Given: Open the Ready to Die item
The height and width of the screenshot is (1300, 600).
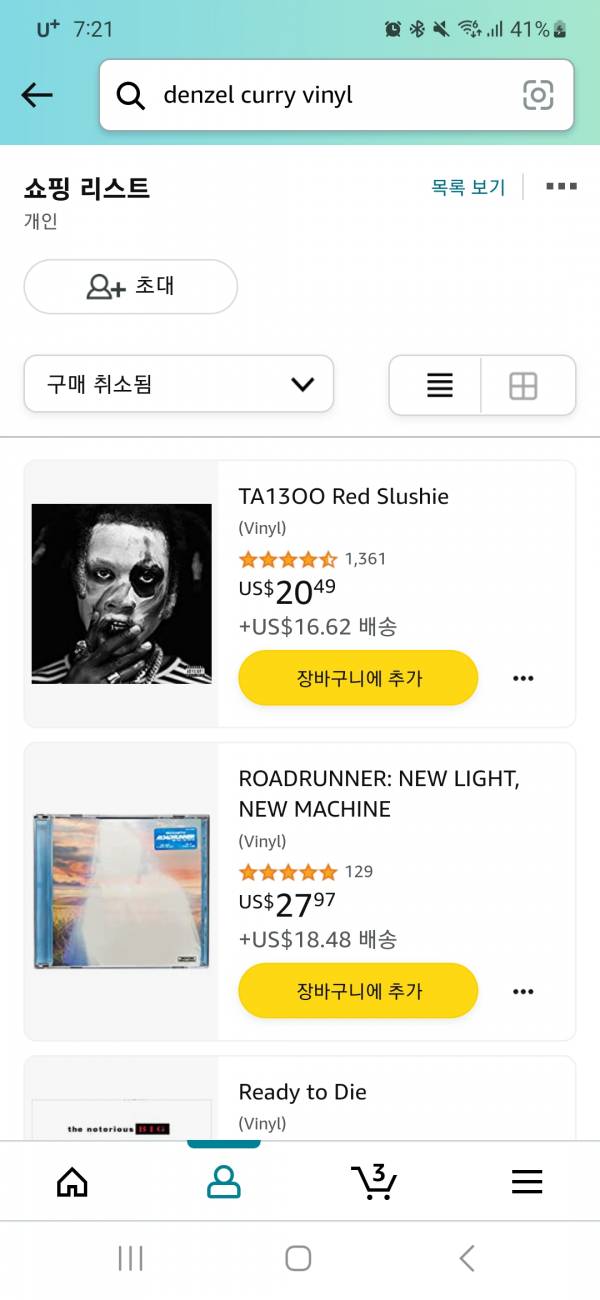Looking at the screenshot, I should pos(302,1092).
